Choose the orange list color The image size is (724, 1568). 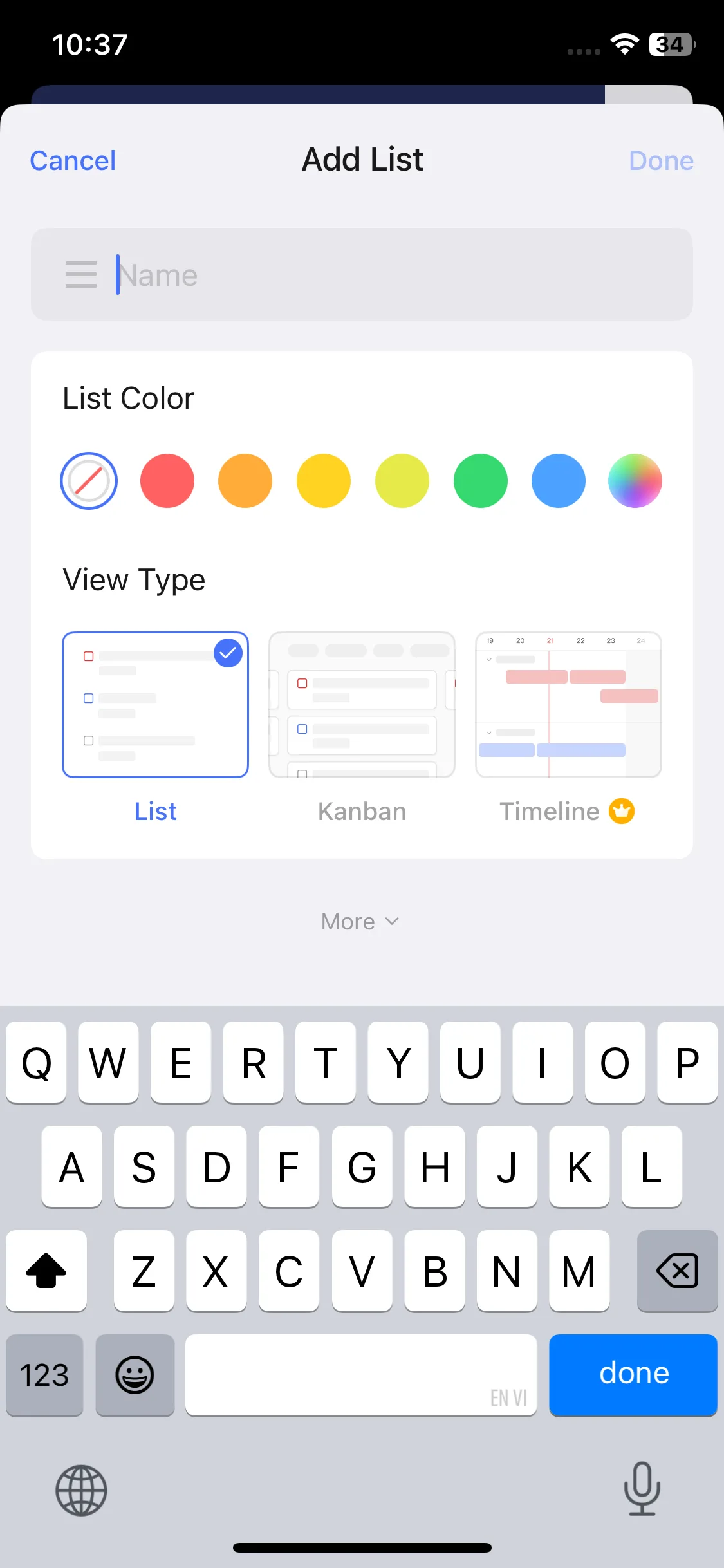pyautogui.click(x=245, y=481)
